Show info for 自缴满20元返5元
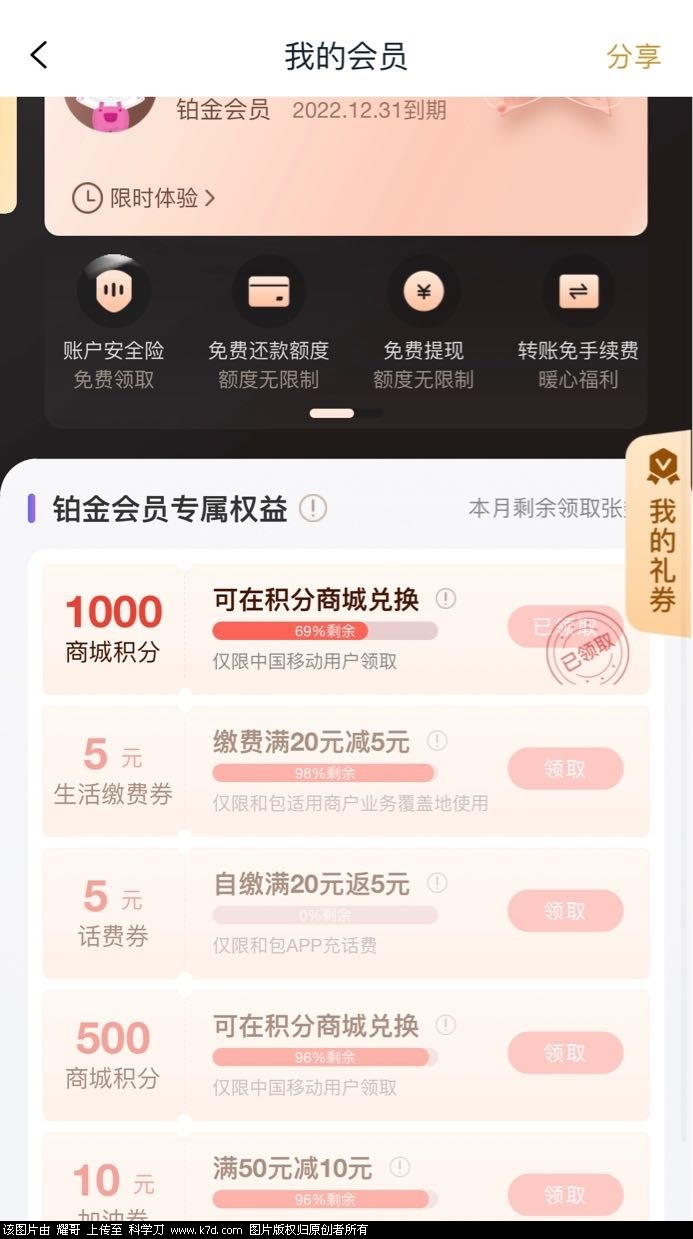This screenshot has height=1239, width=693. [437, 883]
